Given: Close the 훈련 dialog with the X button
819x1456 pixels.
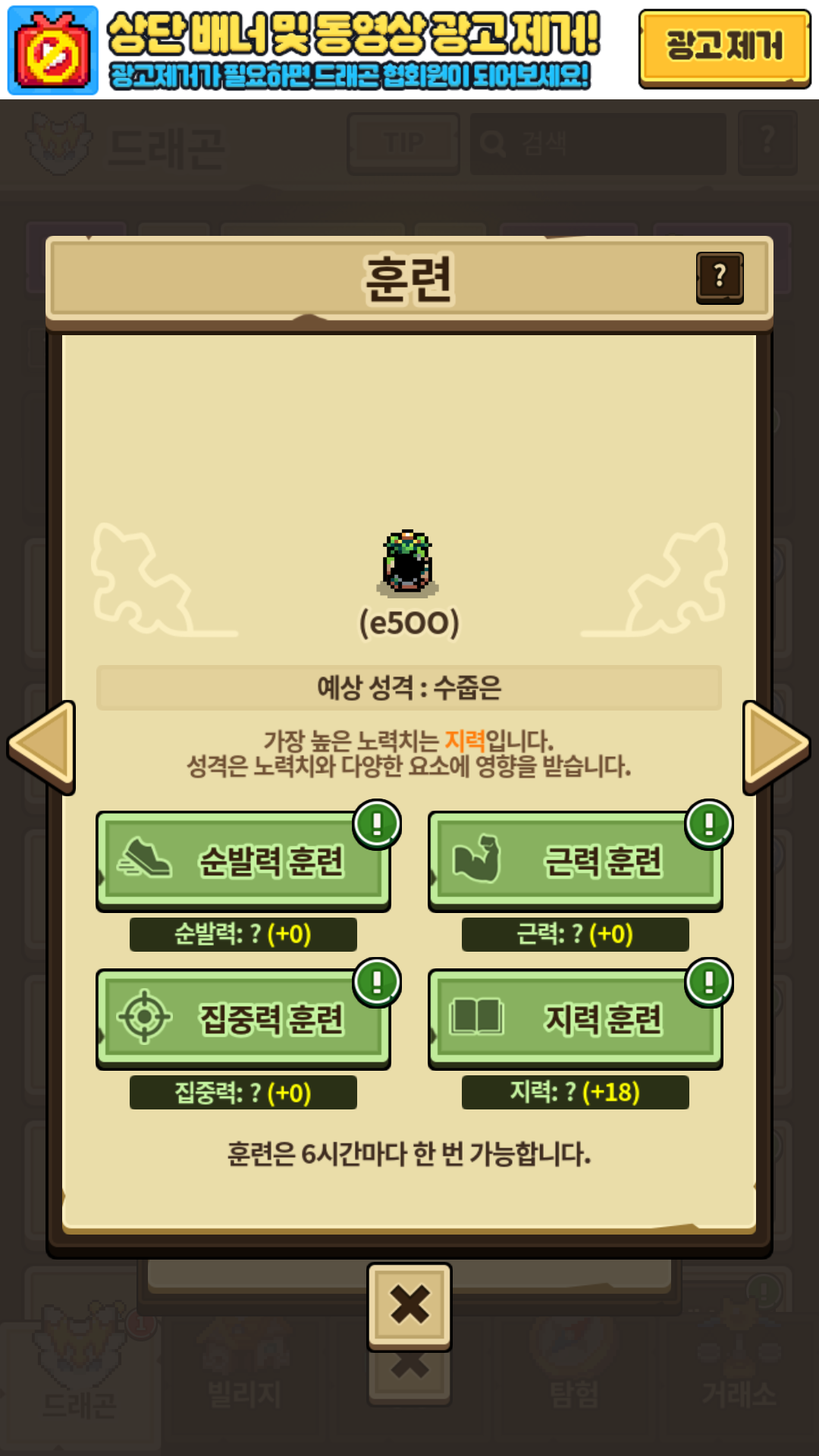Looking at the screenshot, I should point(409,1306).
